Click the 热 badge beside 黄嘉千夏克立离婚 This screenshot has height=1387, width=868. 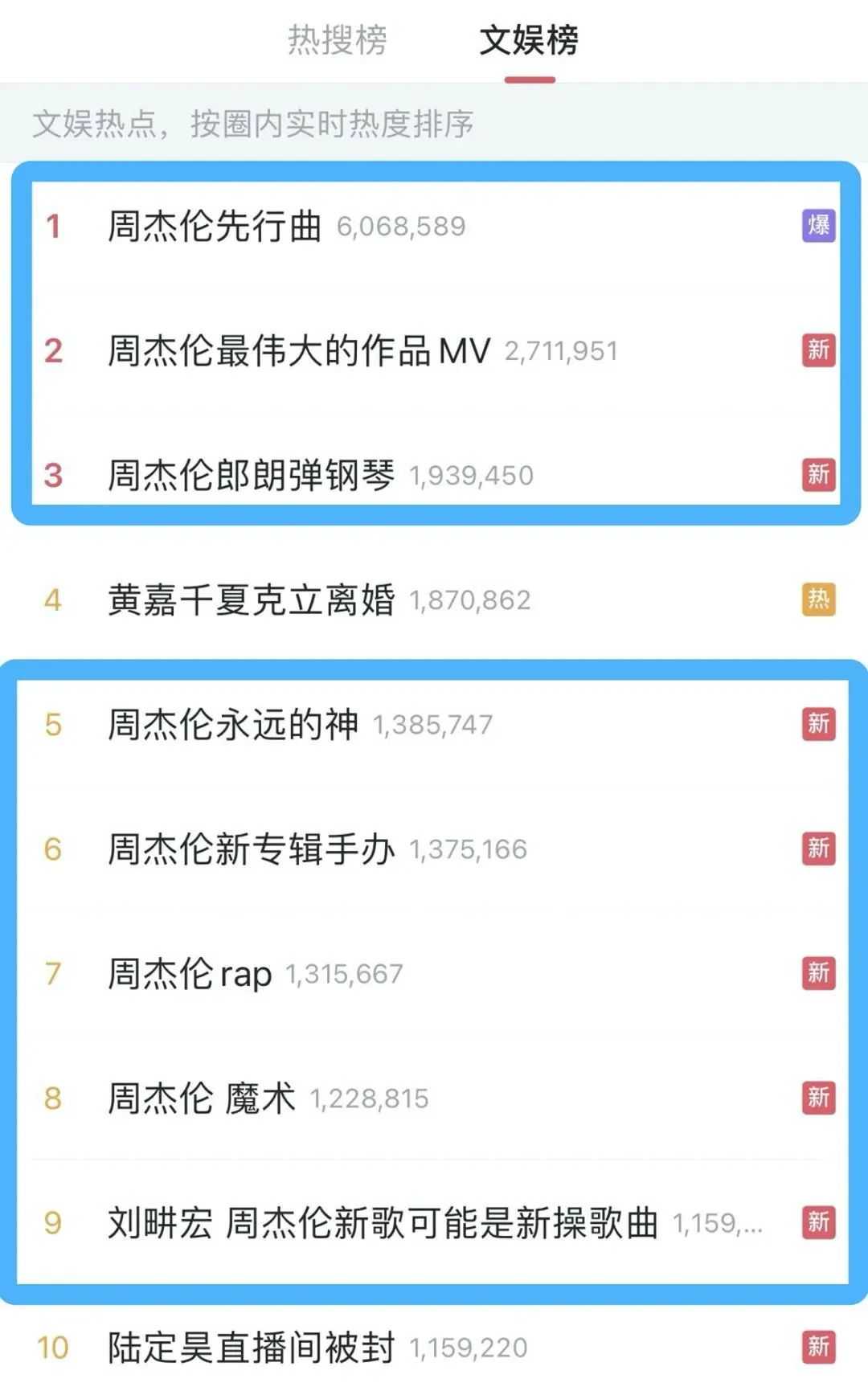pos(819,598)
